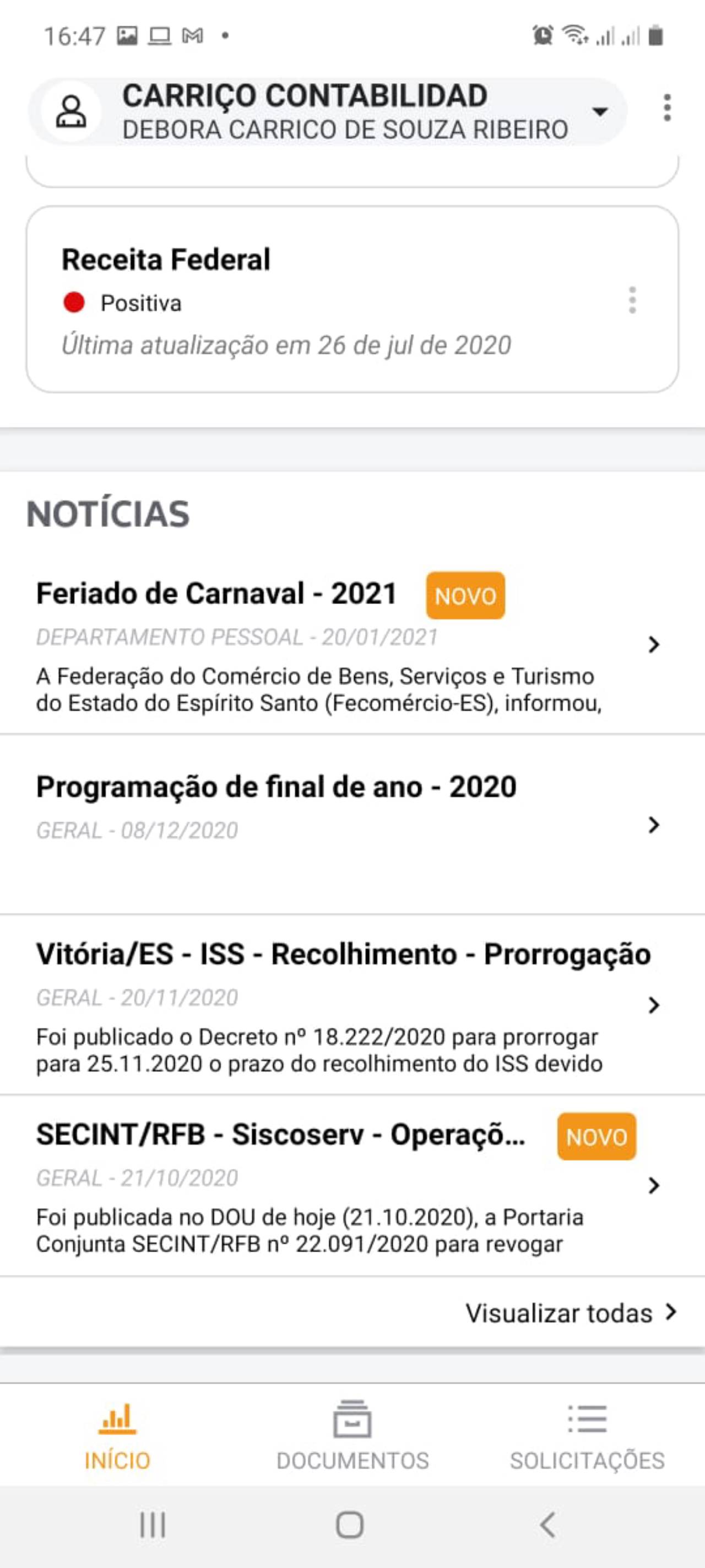Go back with the system back button
The image size is (705, 1568).
[x=547, y=1526]
